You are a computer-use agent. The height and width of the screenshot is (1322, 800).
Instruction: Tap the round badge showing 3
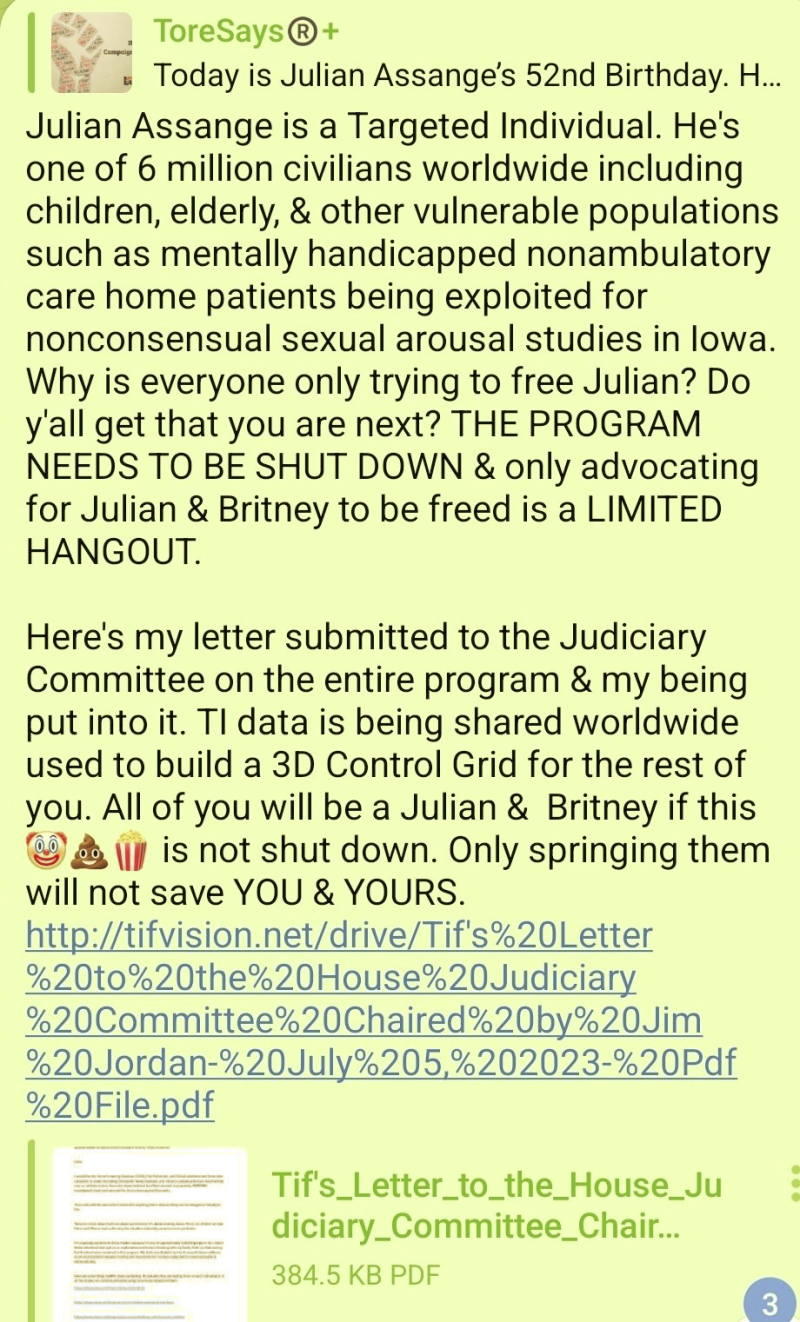pos(768,1303)
